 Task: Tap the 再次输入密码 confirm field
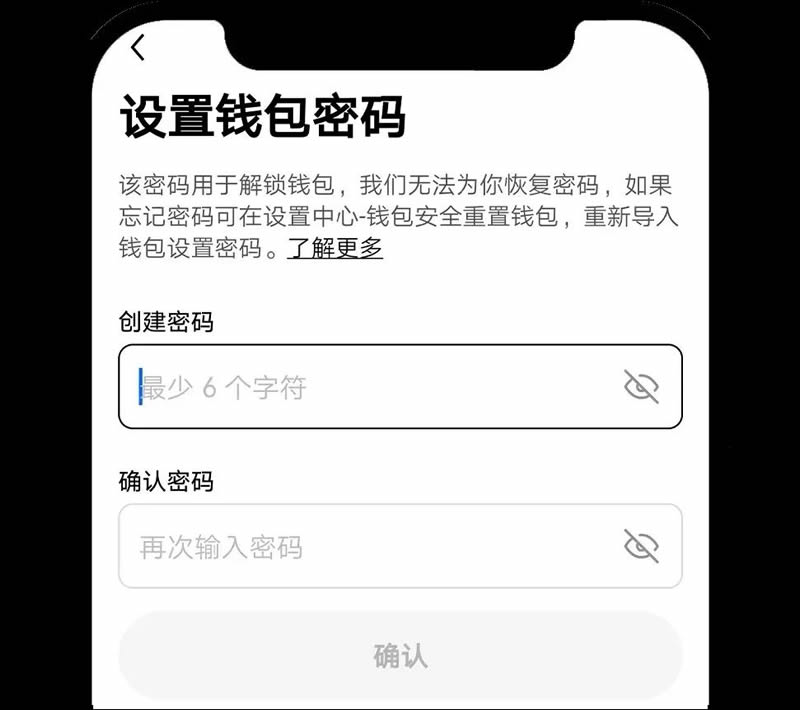370,547
